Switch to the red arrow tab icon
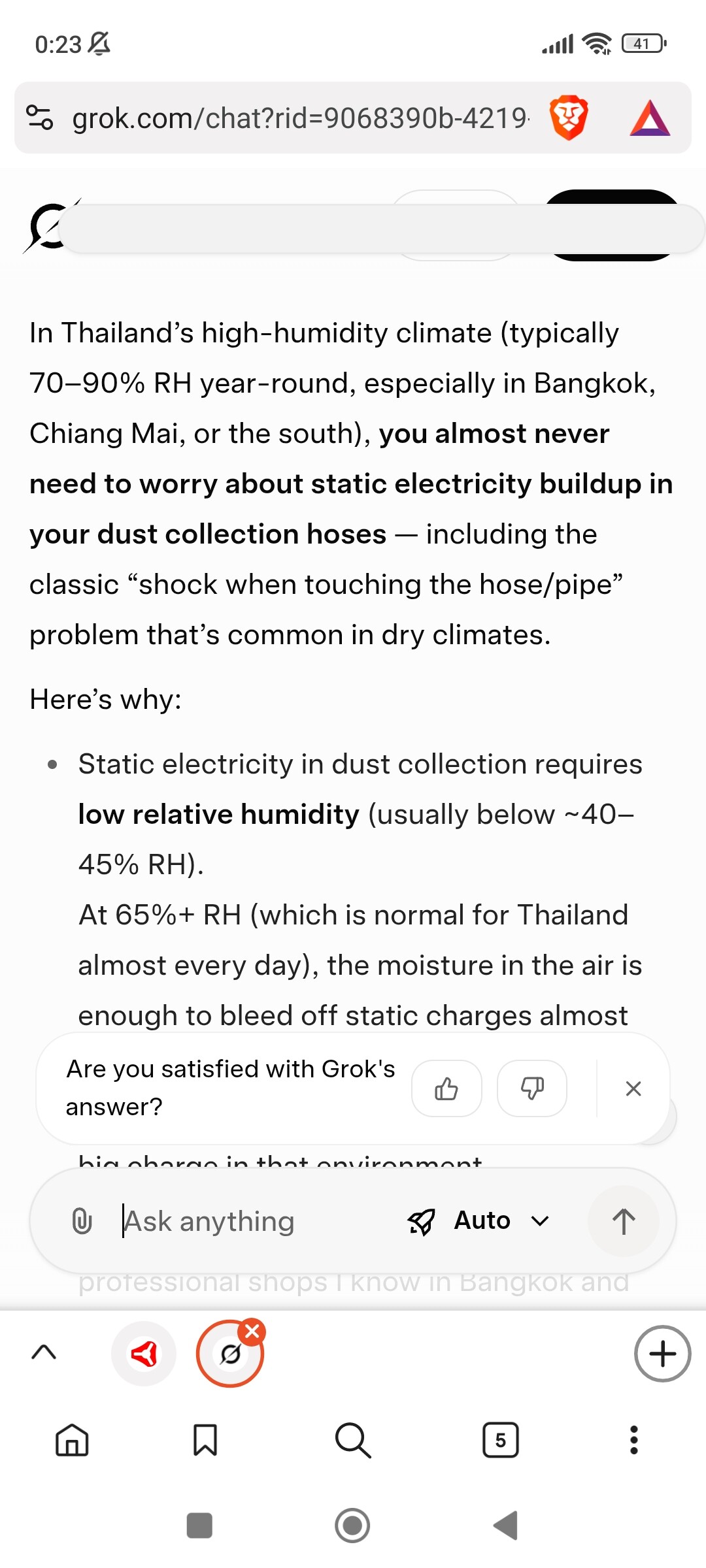706x1568 pixels. (x=144, y=1354)
